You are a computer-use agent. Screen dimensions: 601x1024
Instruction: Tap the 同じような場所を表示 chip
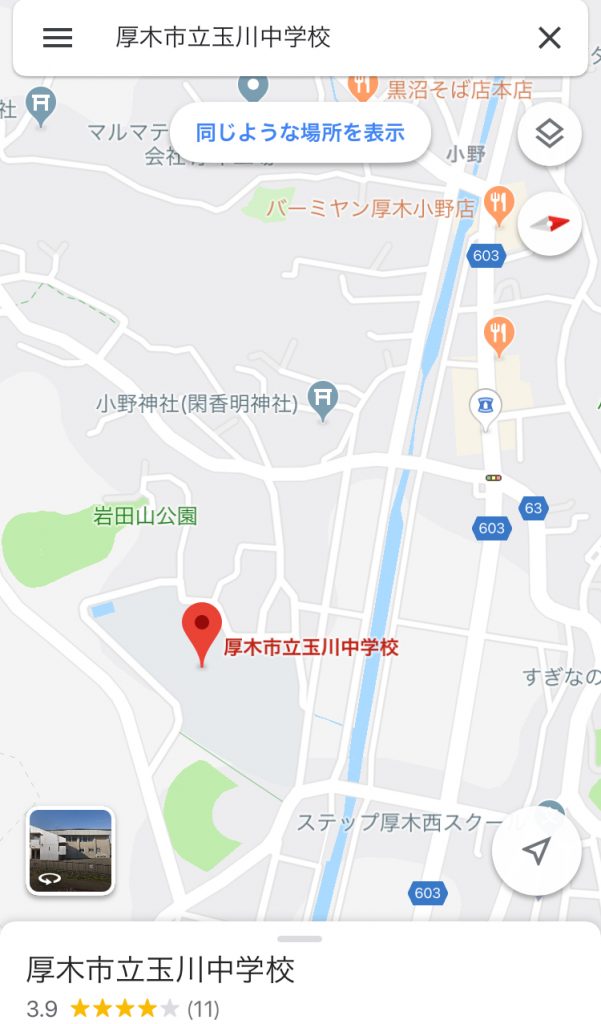click(x=300, y=132)
